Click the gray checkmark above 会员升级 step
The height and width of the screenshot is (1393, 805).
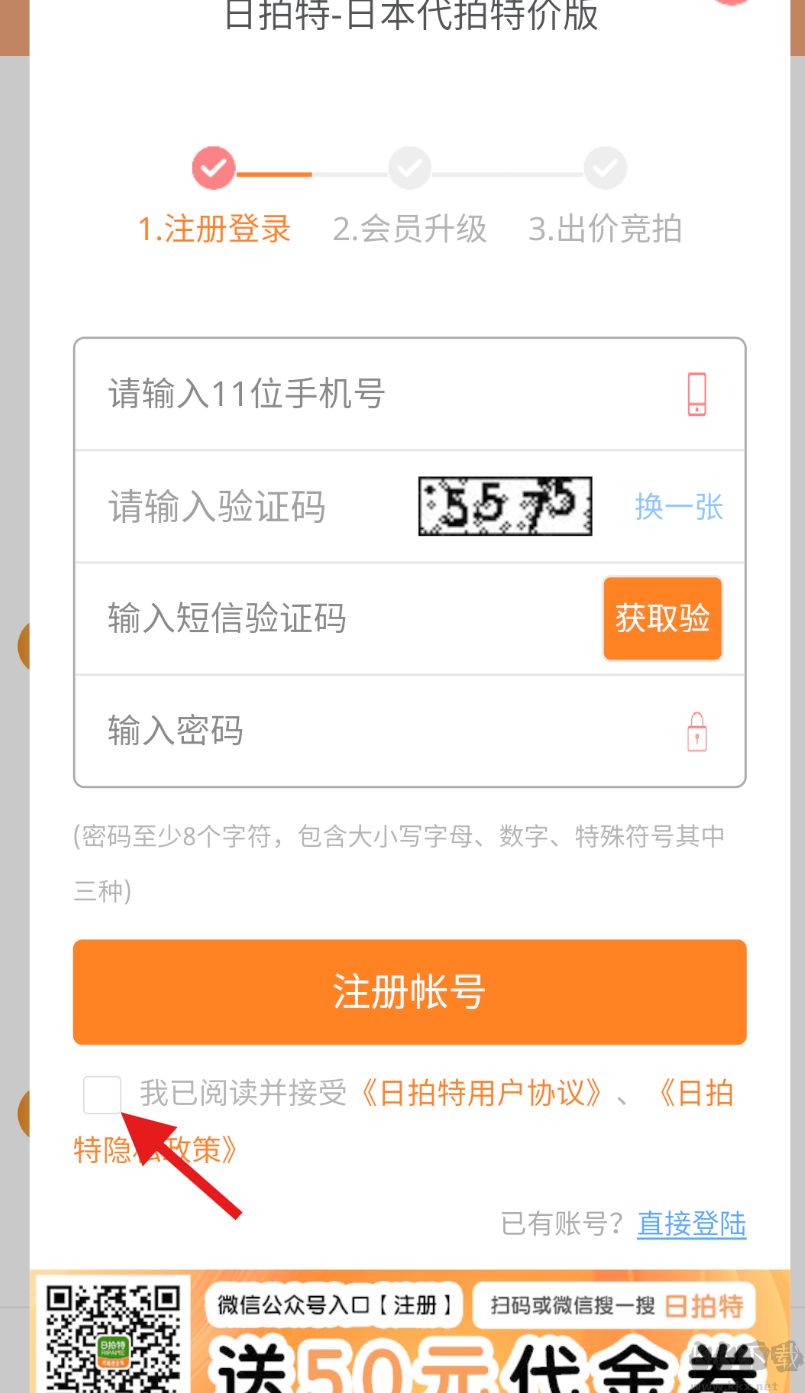(x=409, y=168)
